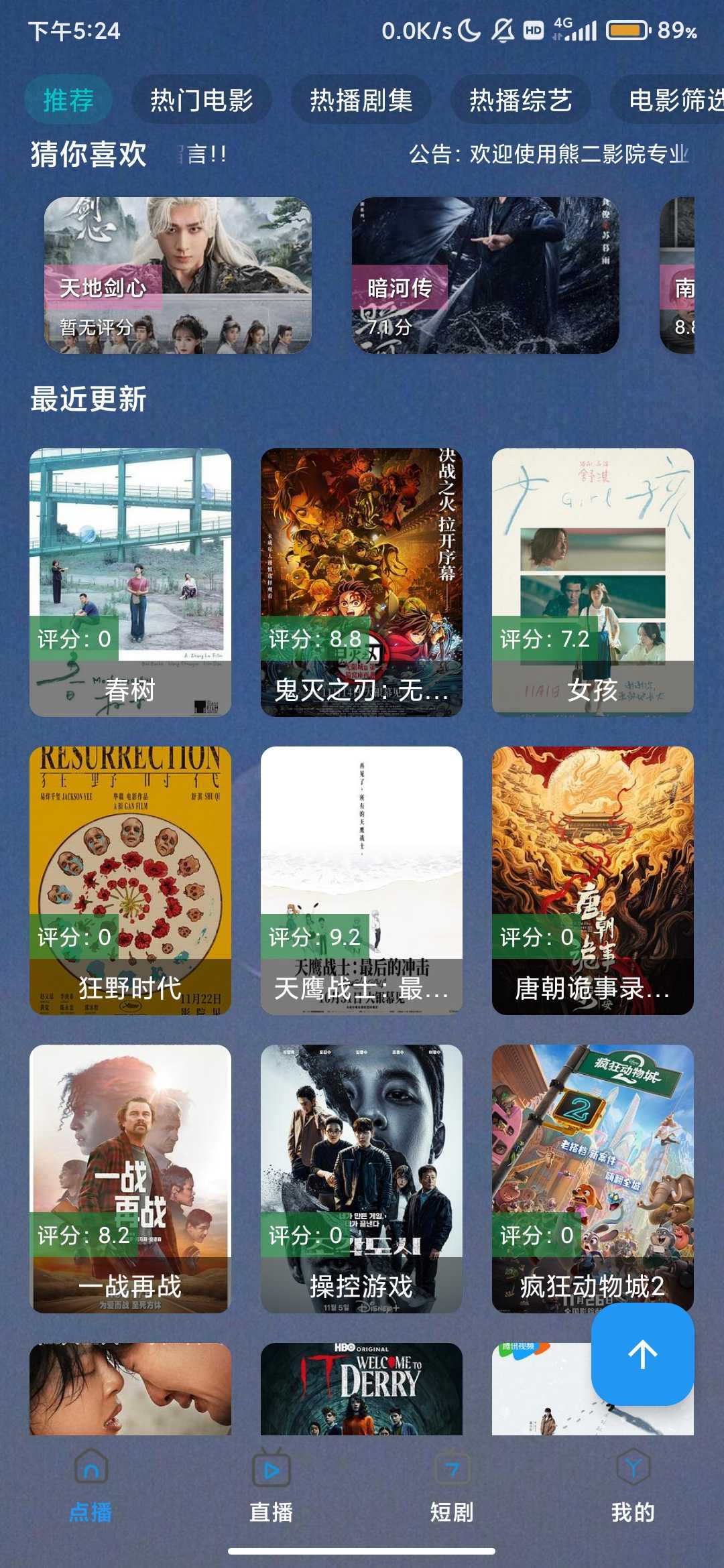Viewport: 724px width, 1568px height.
Task: Open the 热播综艺 tab
Action: pyautogui.click(x=520, y=100)
